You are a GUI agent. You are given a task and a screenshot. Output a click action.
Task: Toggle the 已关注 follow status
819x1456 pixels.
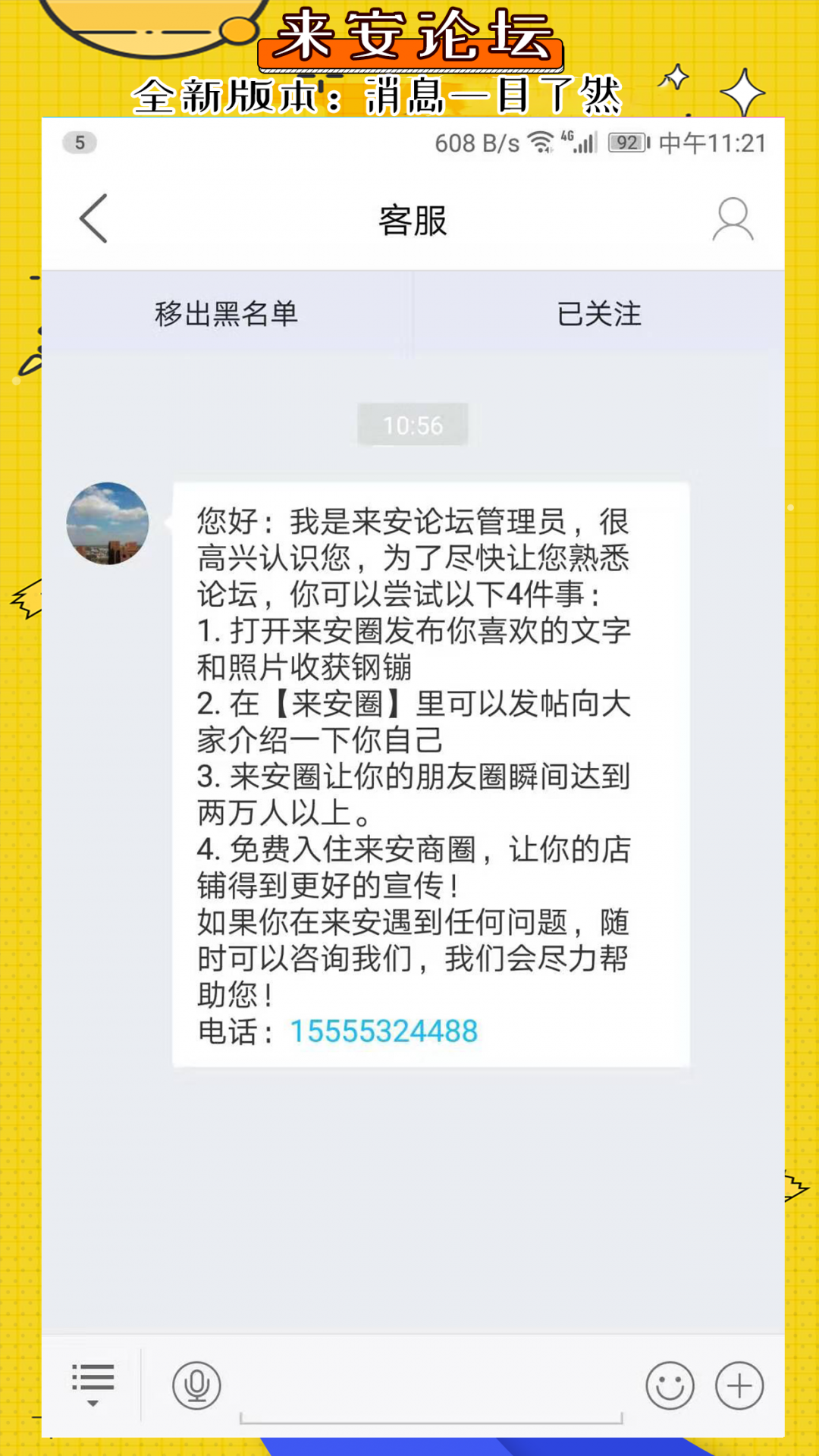click(x=598, y=314)
